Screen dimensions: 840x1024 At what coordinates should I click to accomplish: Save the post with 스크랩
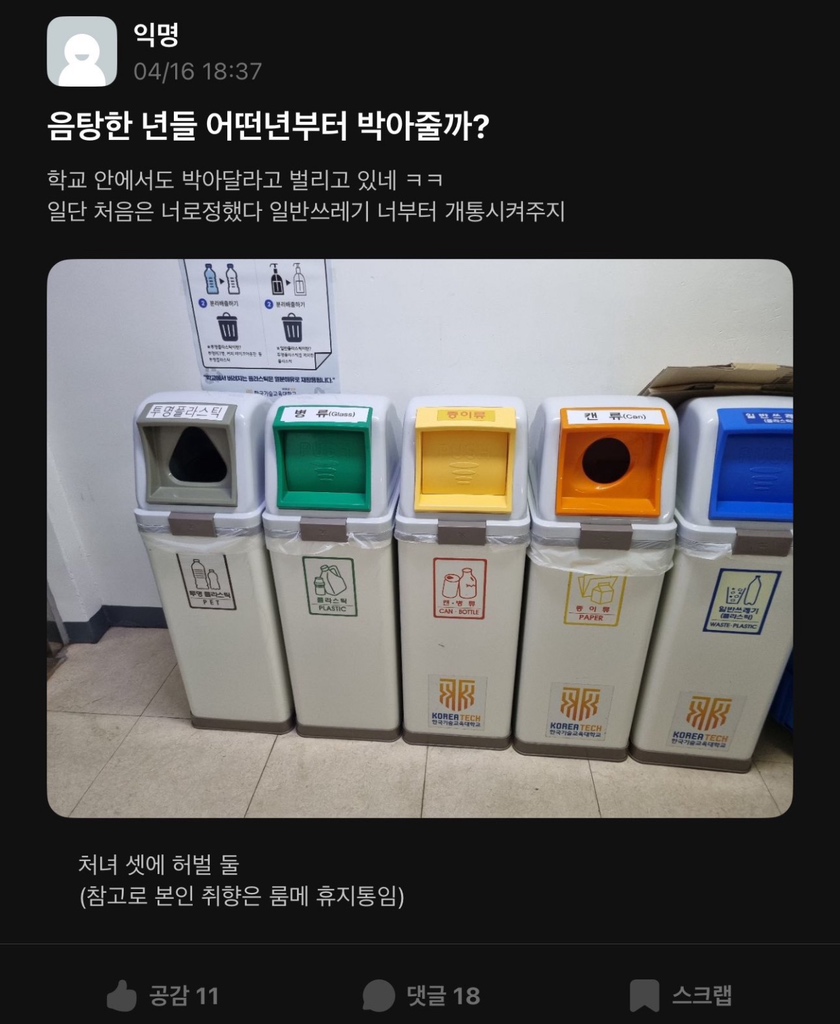point(681,995)
